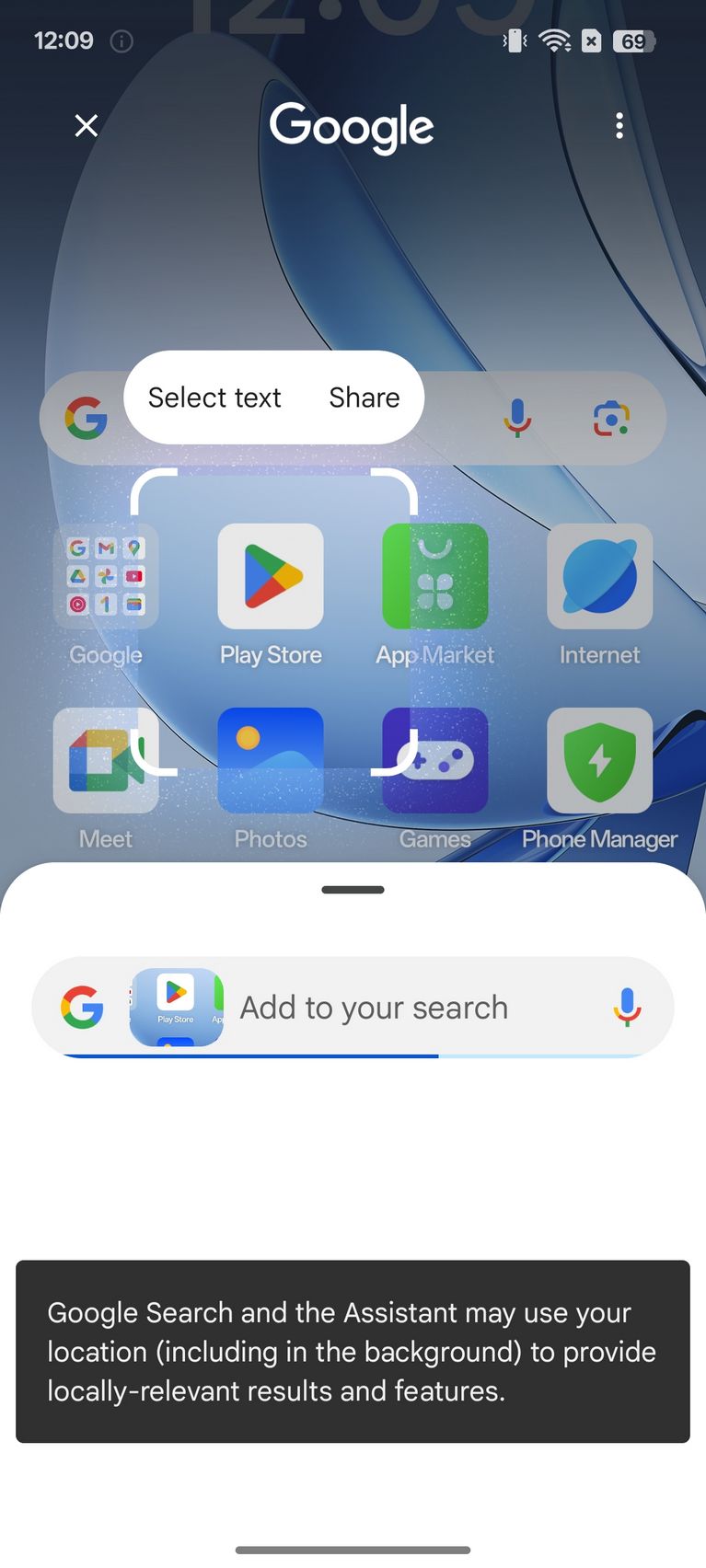Tap the Add to your search field
This screenshot has height=1568, width=706.
point(374,1007)
